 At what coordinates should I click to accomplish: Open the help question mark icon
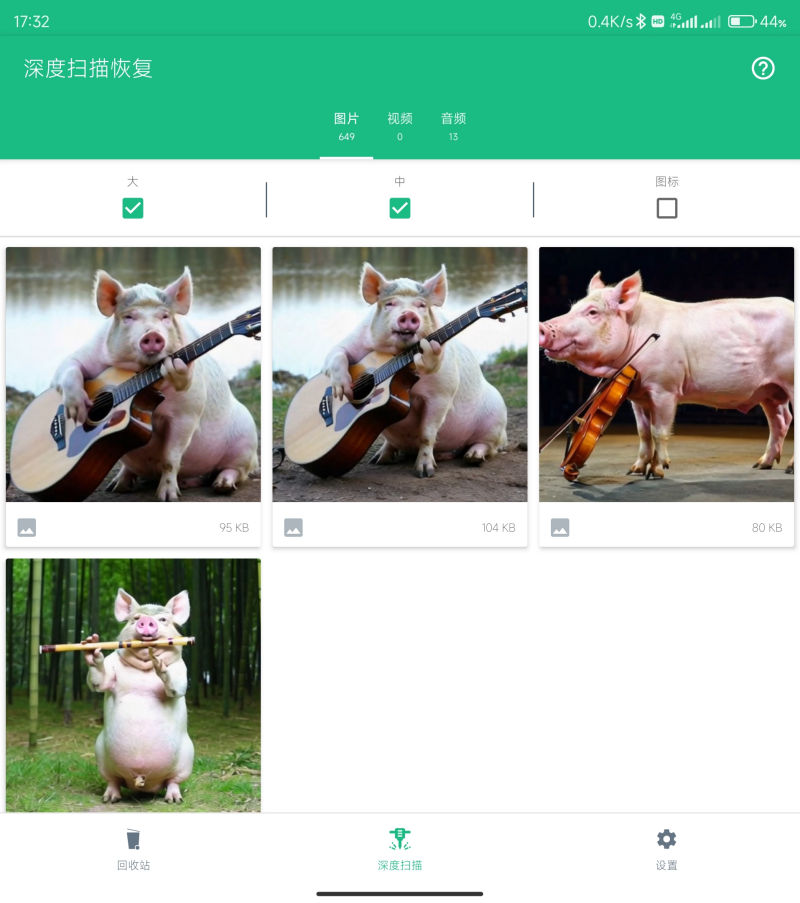click(x=763, y=68)
